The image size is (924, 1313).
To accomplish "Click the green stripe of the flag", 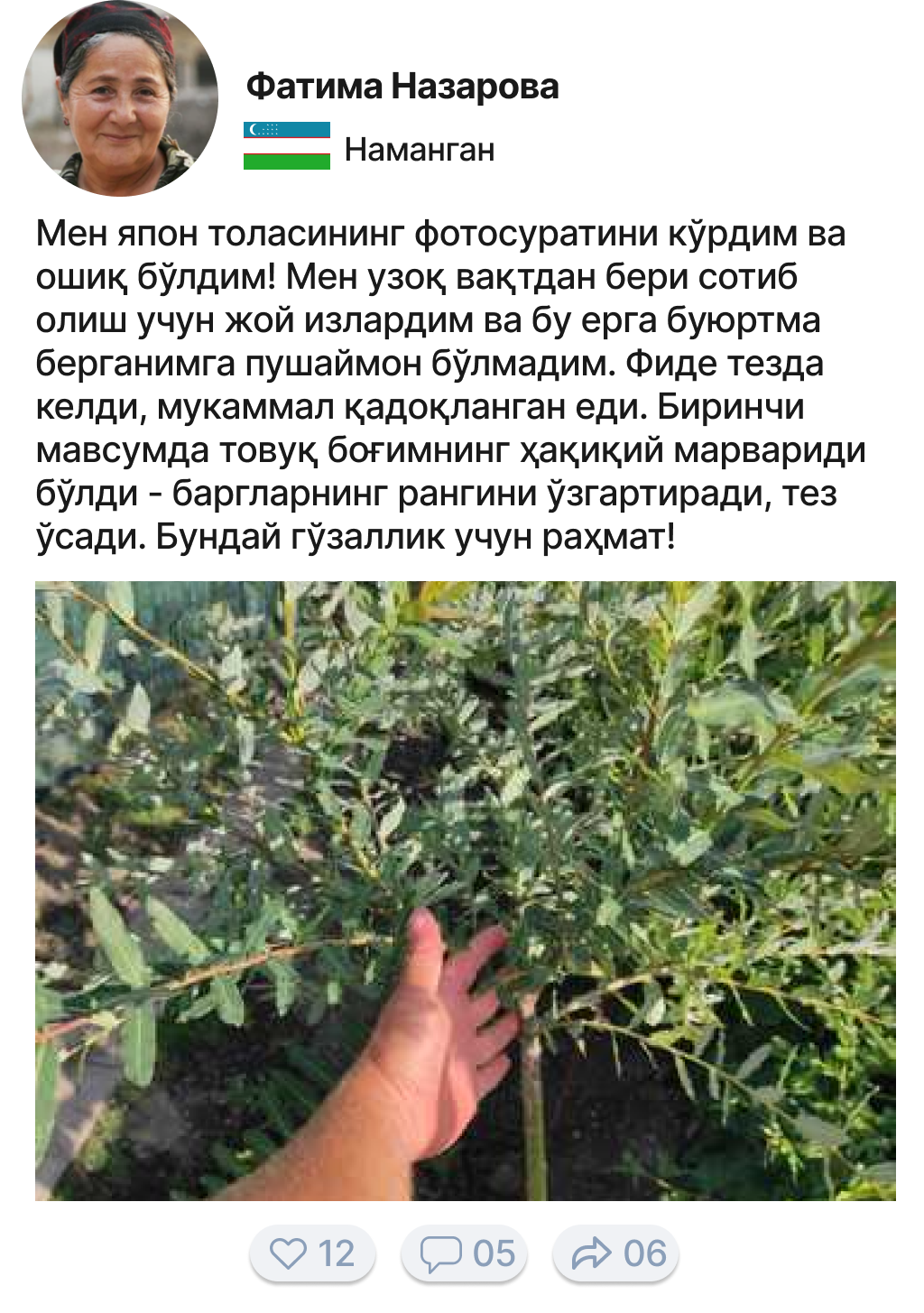I will tap(285, 162).
